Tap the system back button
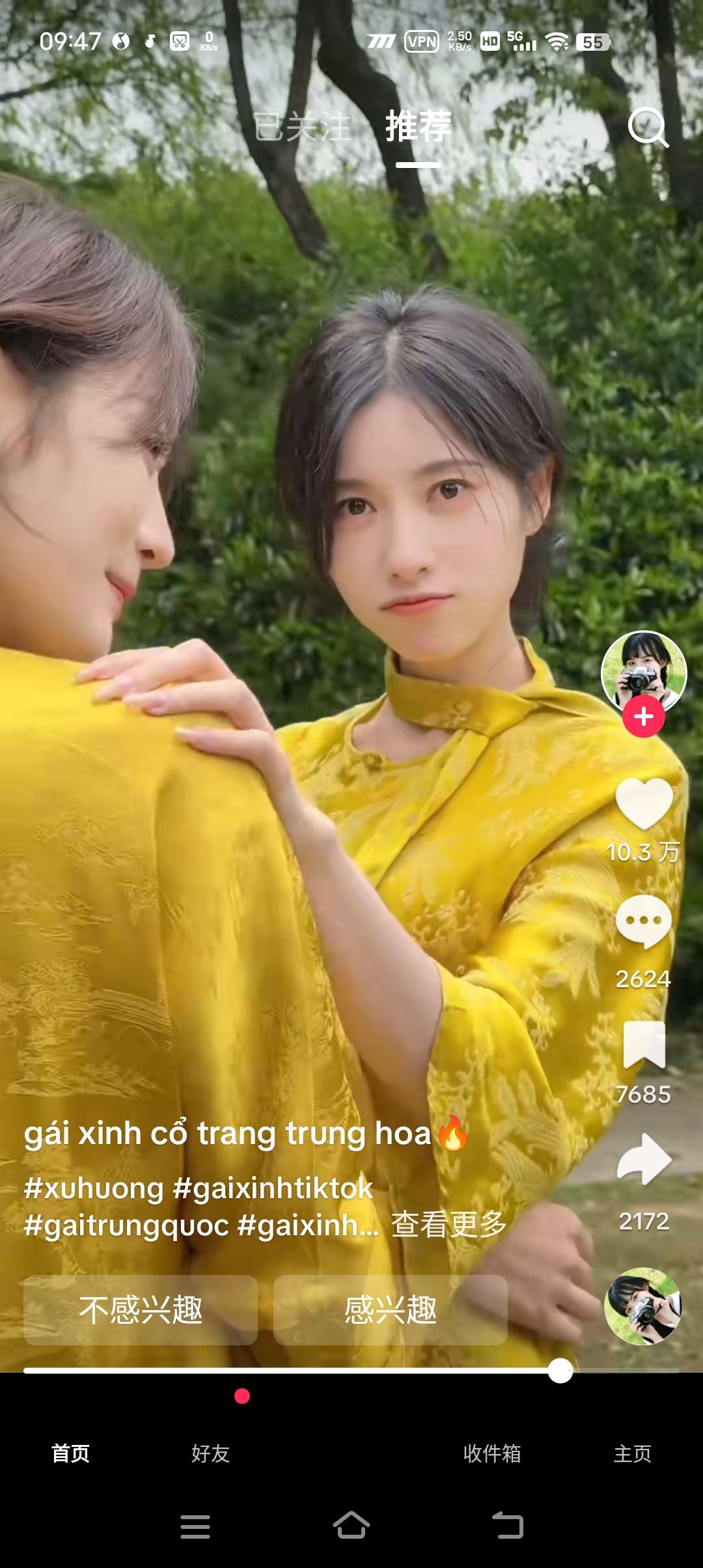This screenshot has height=1568, width=703. [508, 1526]
